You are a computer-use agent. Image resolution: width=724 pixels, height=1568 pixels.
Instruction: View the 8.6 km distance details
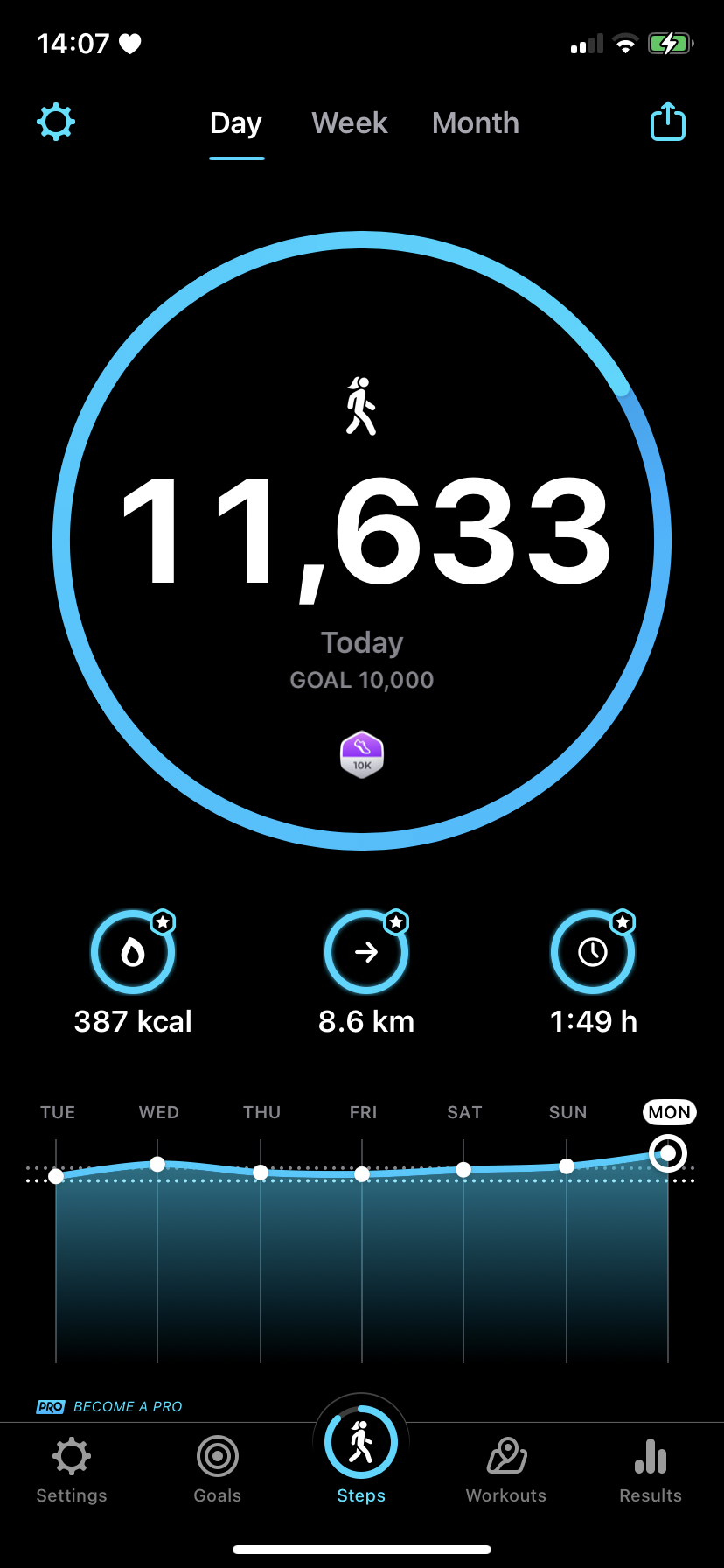click(366, 953)
